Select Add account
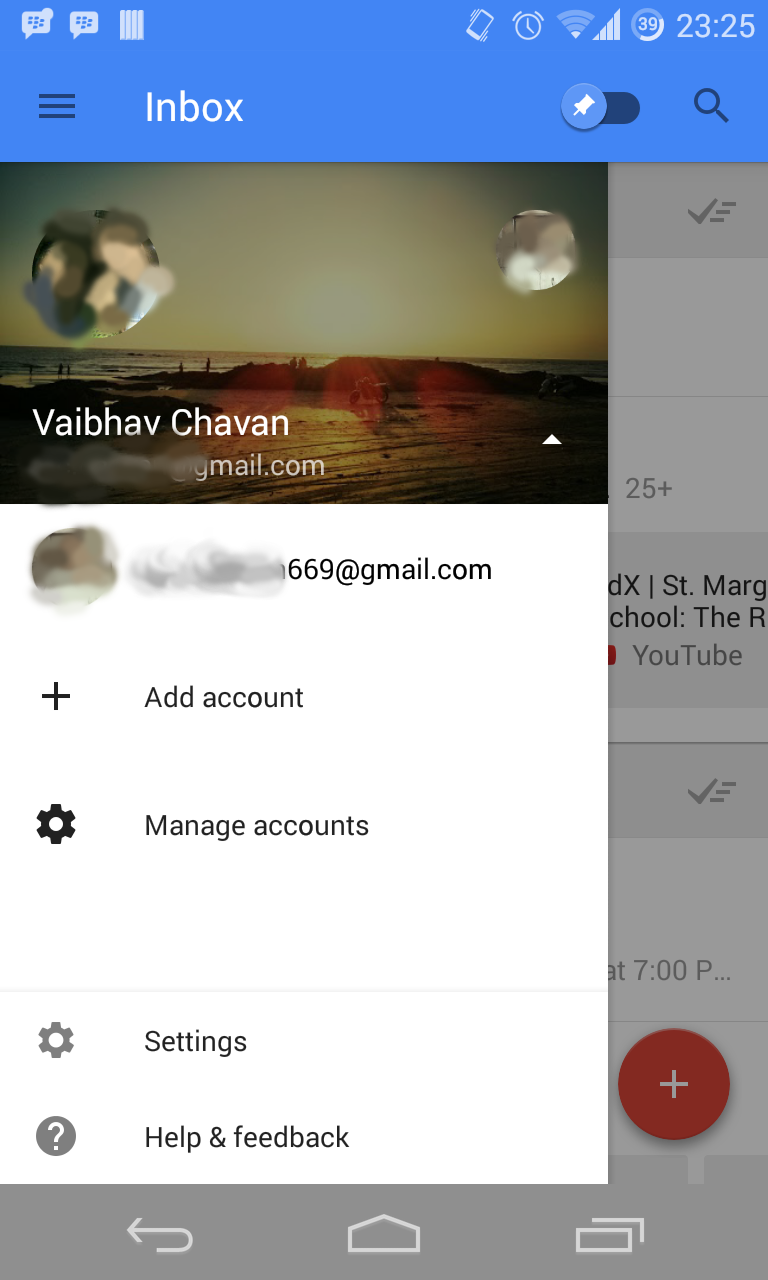The height and width of the screenshot is (1280, 768). pos(224,697)
